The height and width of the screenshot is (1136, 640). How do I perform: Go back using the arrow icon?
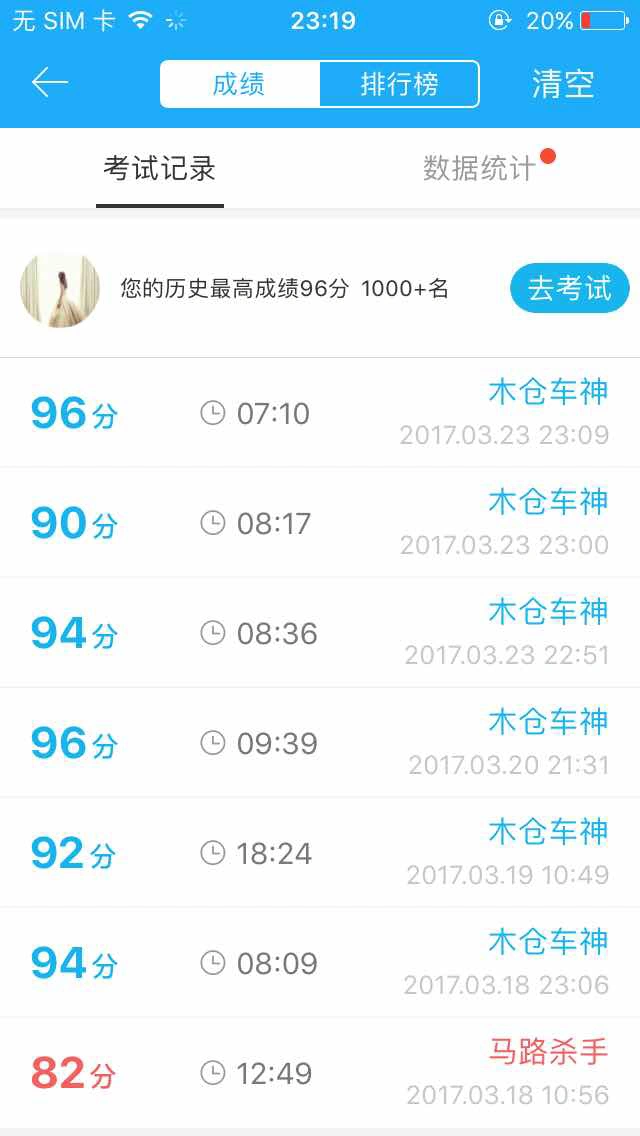click(50, 83)
